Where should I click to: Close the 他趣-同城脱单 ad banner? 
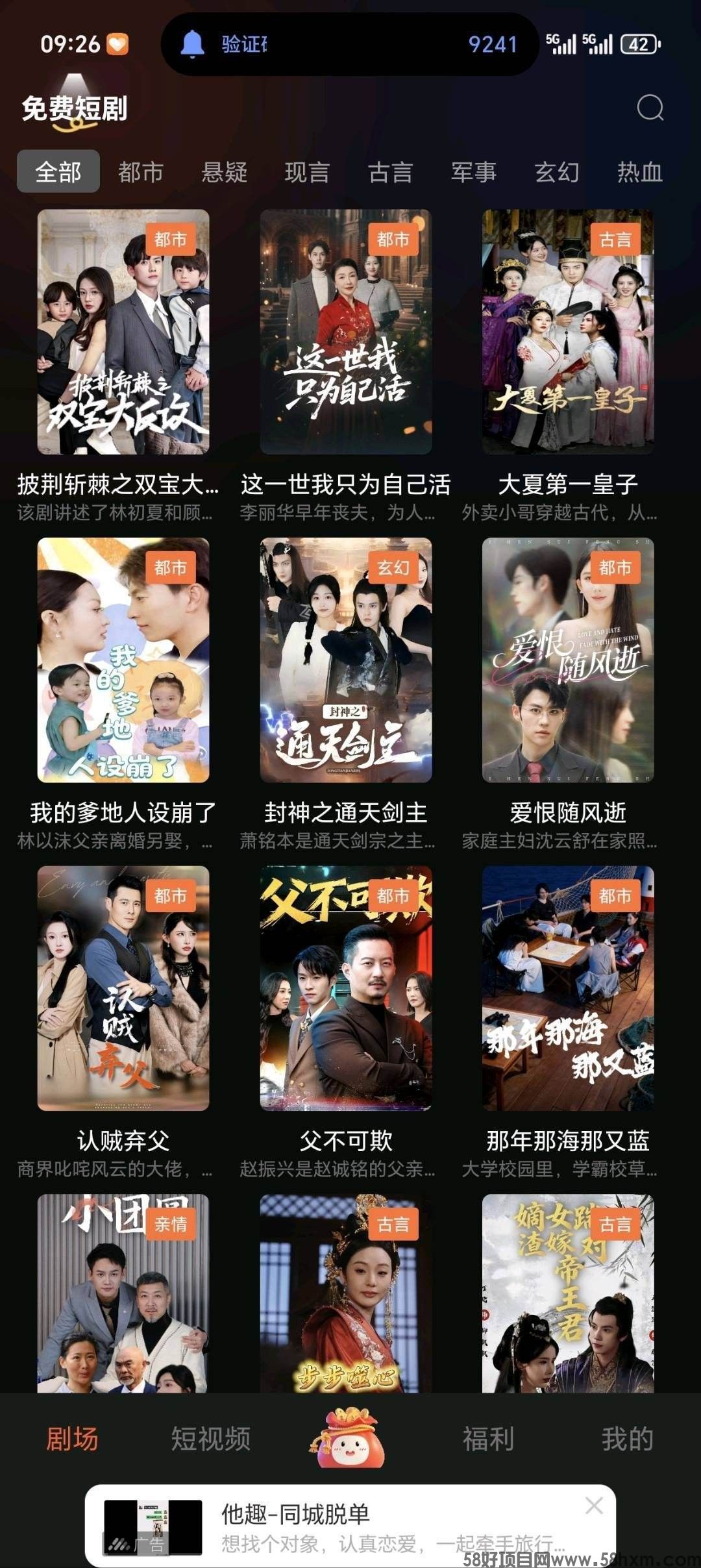(x=594, y=1506)
